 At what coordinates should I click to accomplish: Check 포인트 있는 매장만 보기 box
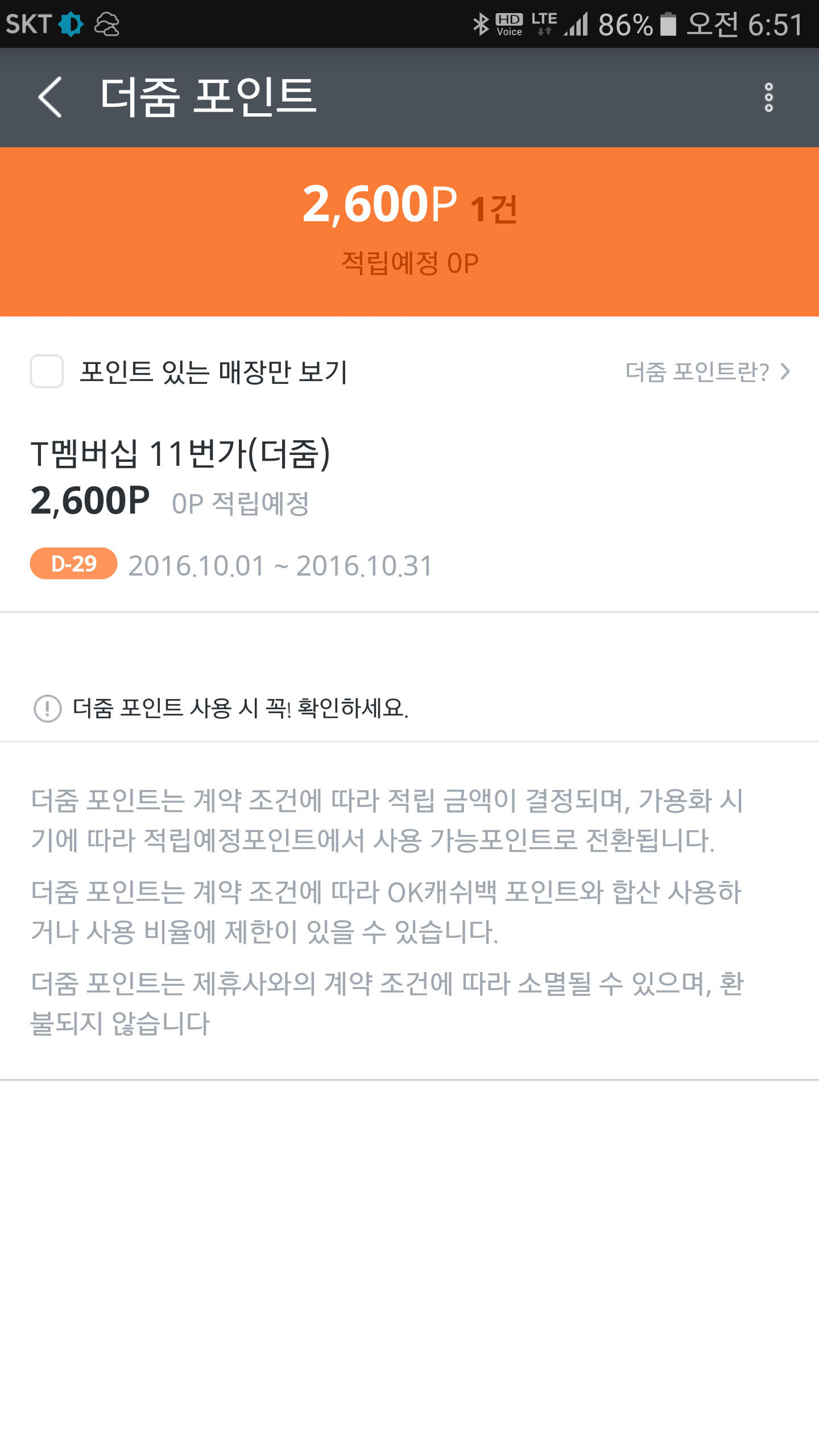[47, 371]
